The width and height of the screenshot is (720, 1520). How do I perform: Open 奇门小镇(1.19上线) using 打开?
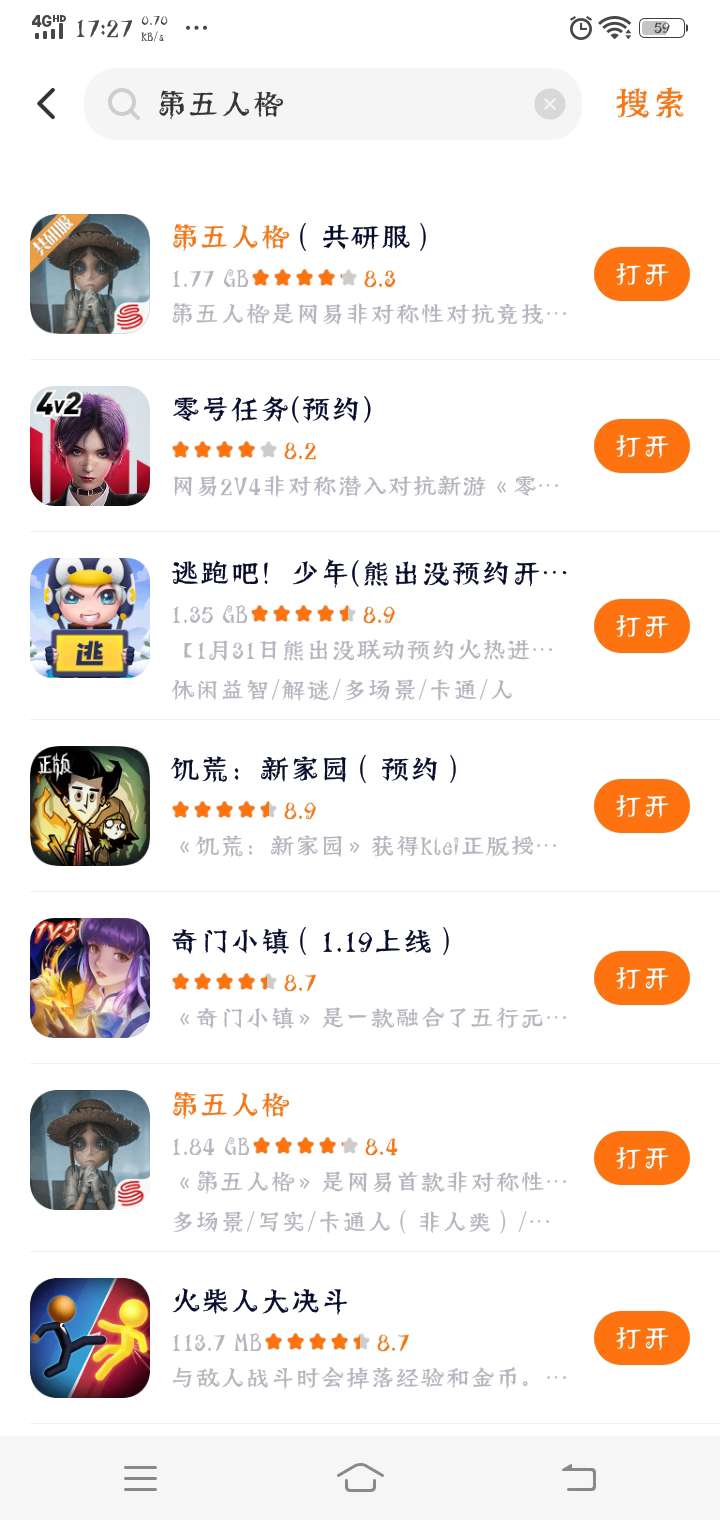pos(641,978)
